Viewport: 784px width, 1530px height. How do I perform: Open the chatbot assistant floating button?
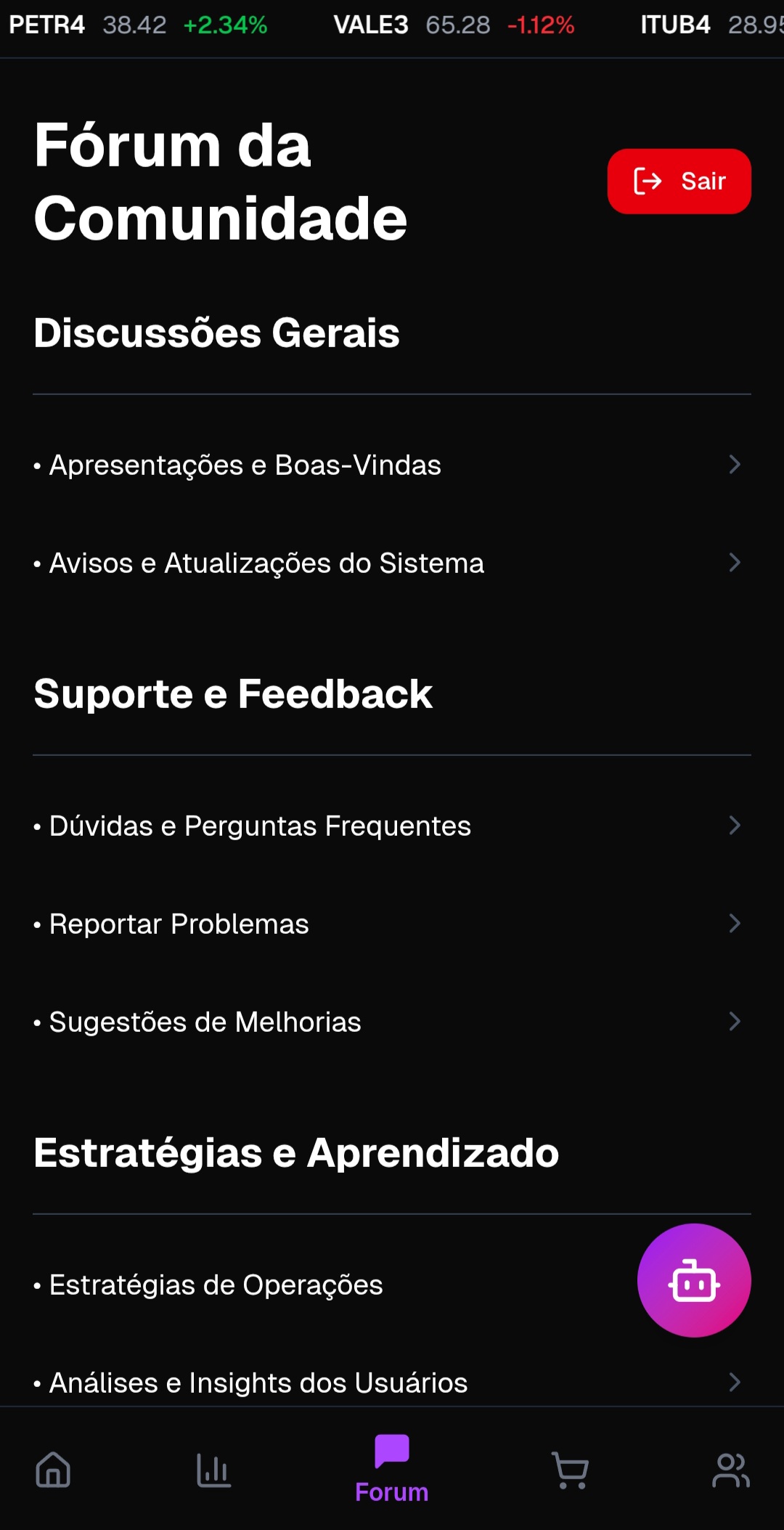coord(693,1281)
